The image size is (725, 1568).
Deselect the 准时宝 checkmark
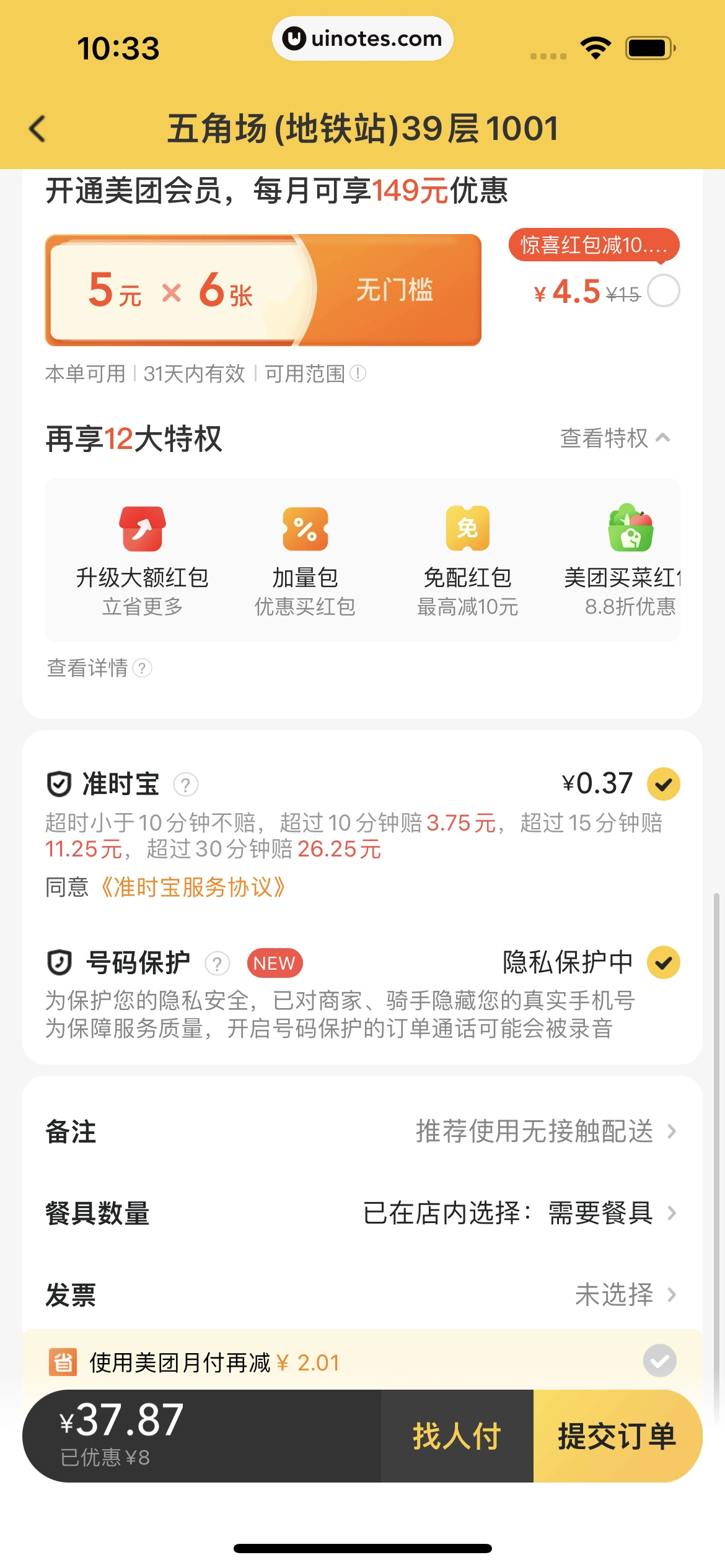pyautogui.click(x=664, y=783)
